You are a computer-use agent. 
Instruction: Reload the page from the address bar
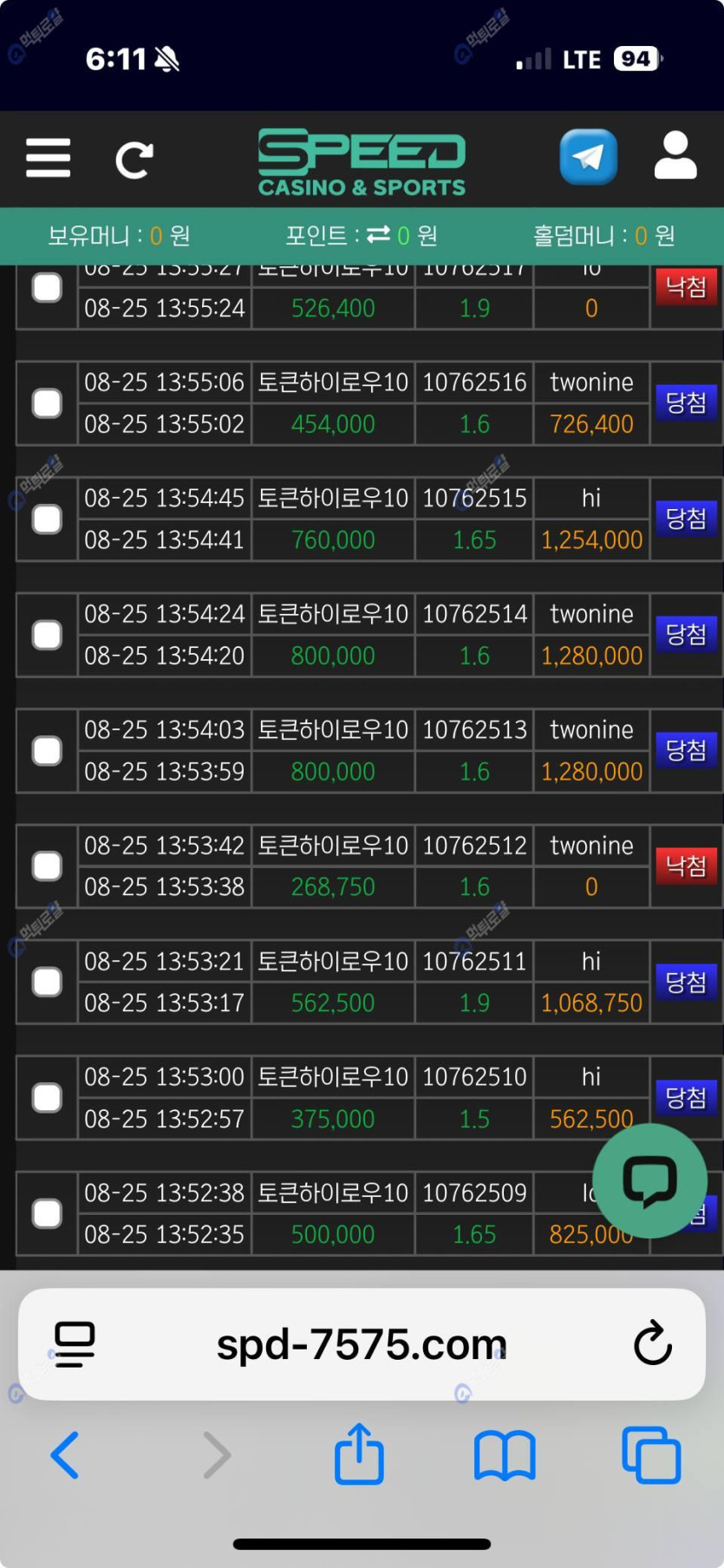tap(653, 1344)
